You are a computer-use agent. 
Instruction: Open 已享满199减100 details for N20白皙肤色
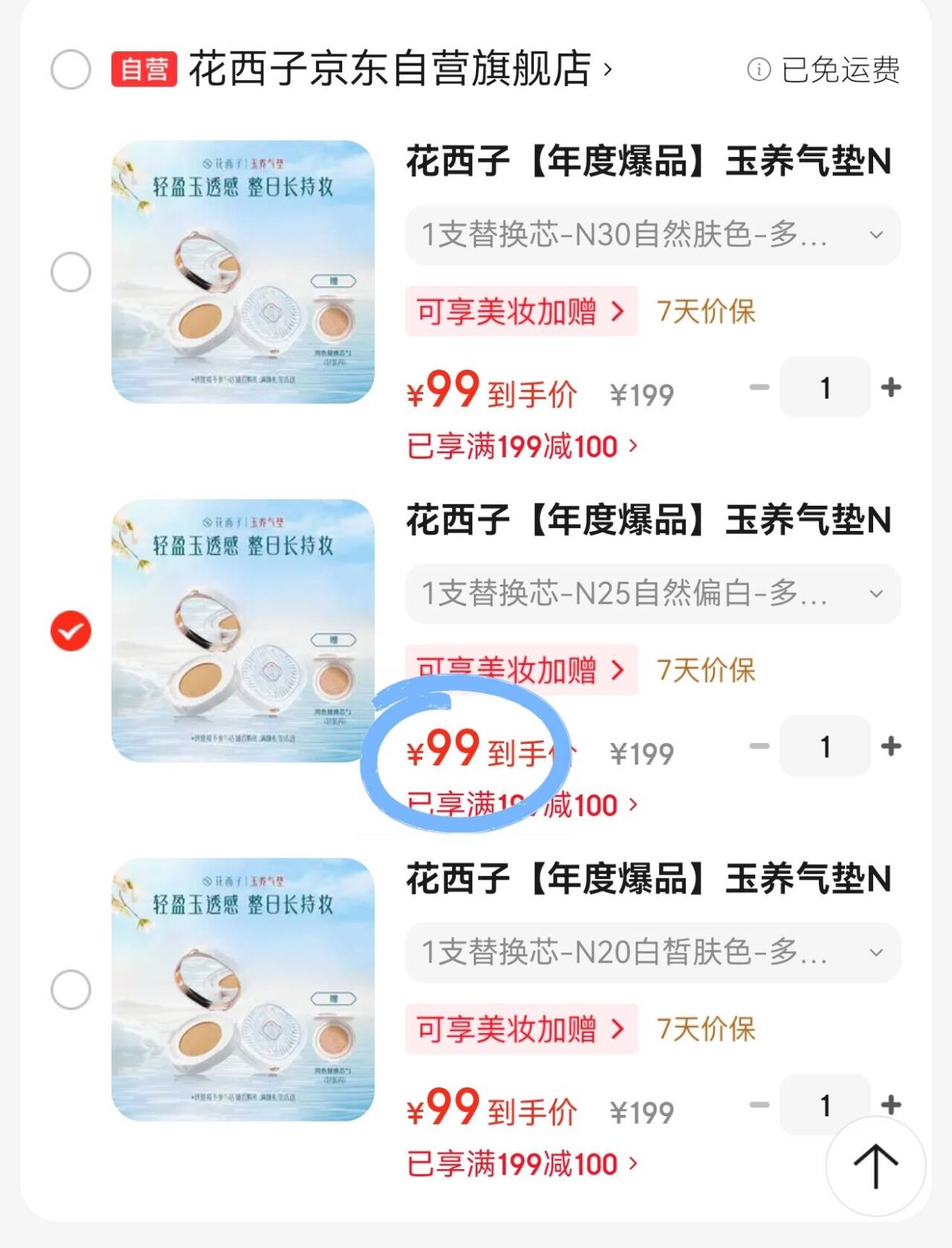pos(521,1164)
